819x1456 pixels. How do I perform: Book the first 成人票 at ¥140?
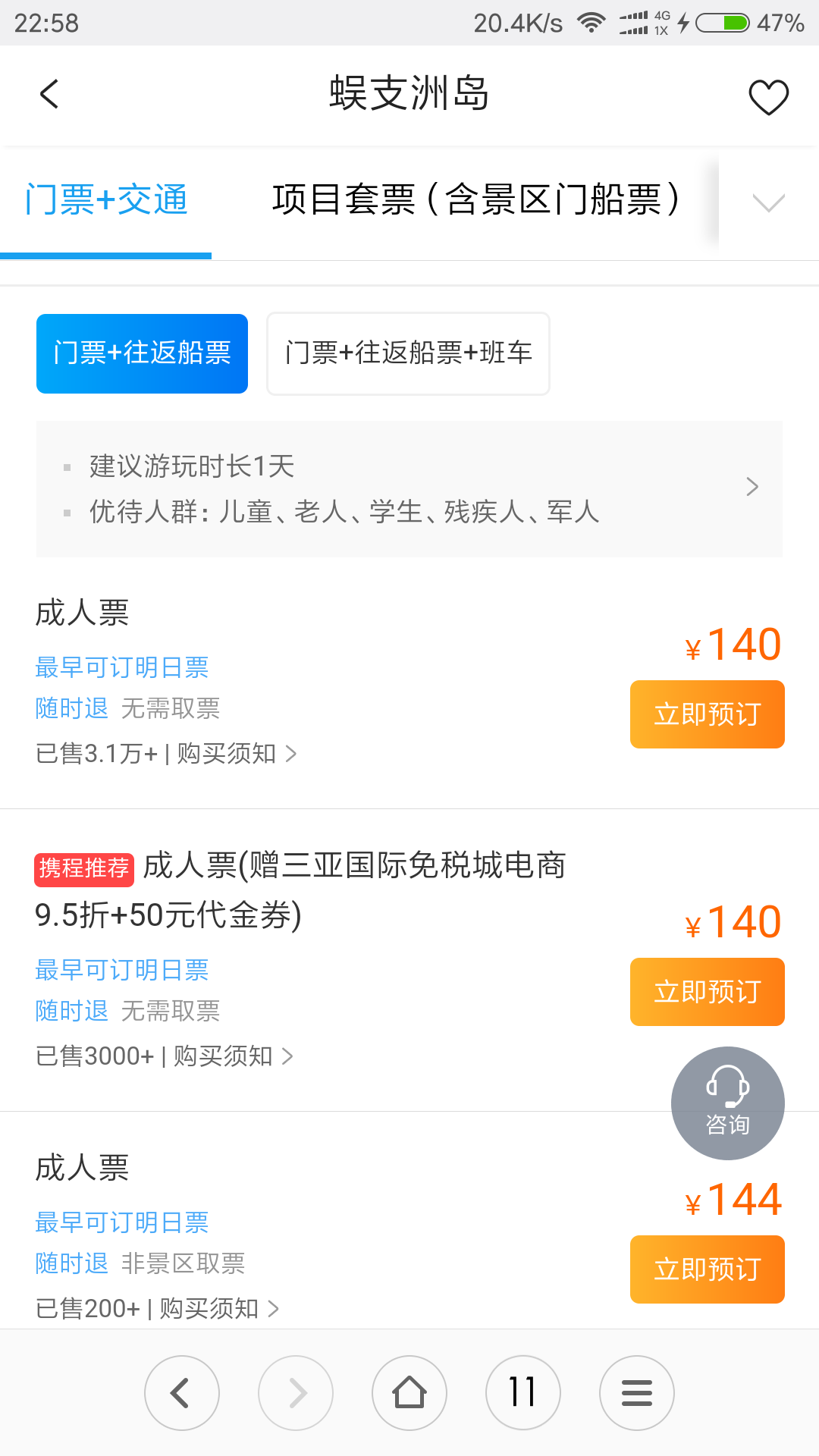[707, 714]
